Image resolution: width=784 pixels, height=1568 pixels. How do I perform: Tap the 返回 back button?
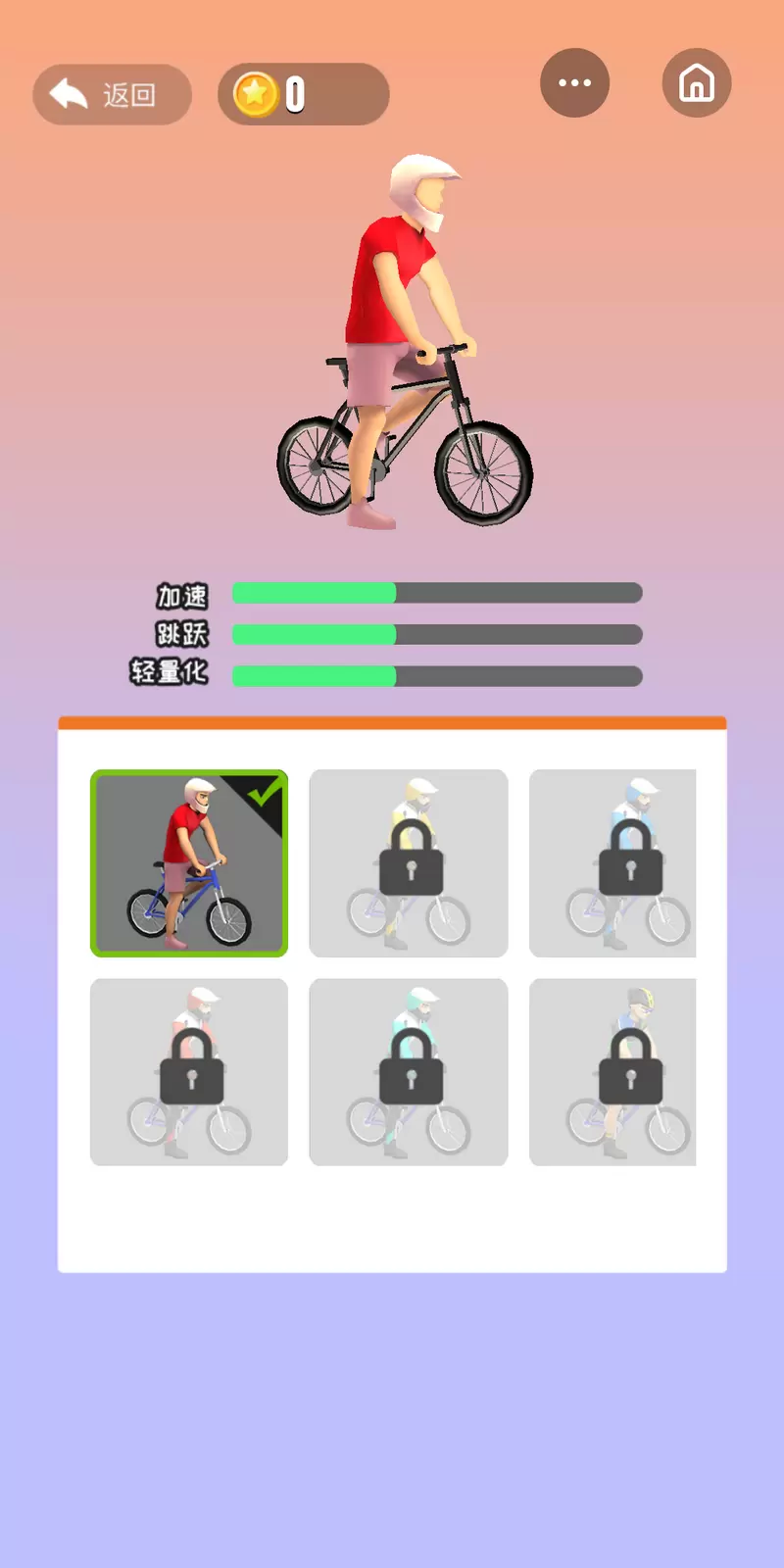pos(111,95)
